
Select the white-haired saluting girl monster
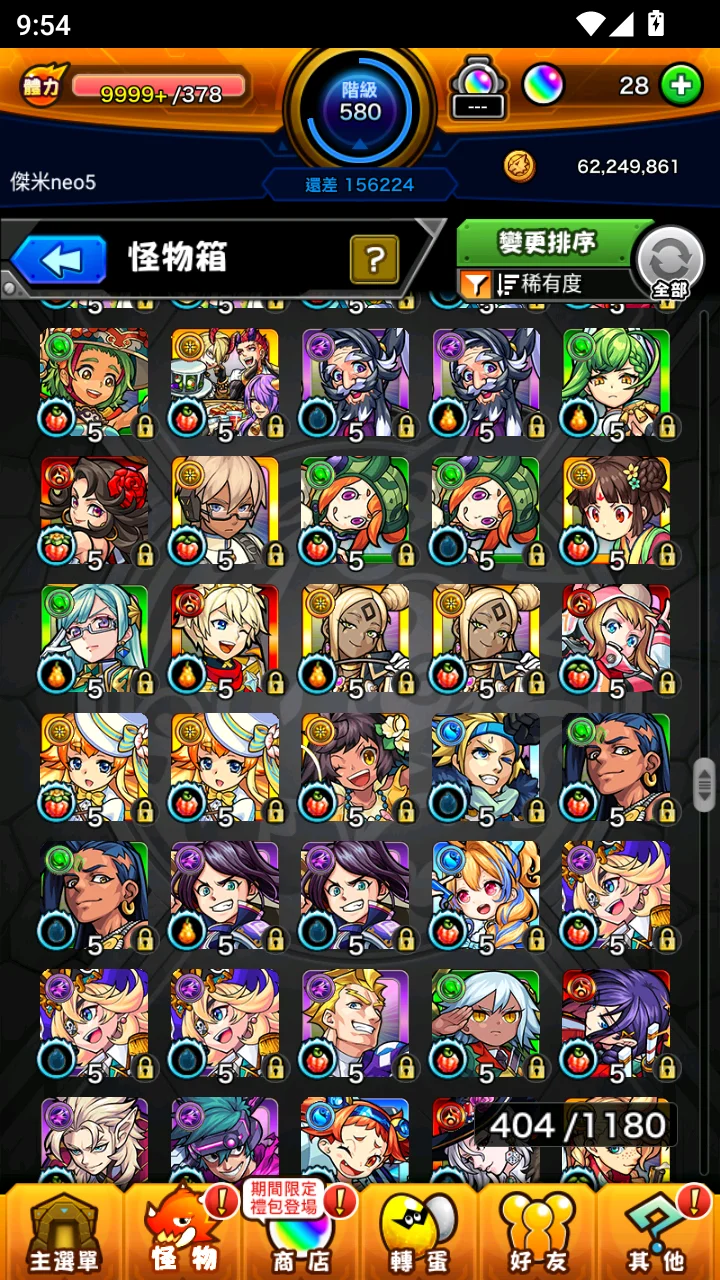click(x=486, y=1023)
